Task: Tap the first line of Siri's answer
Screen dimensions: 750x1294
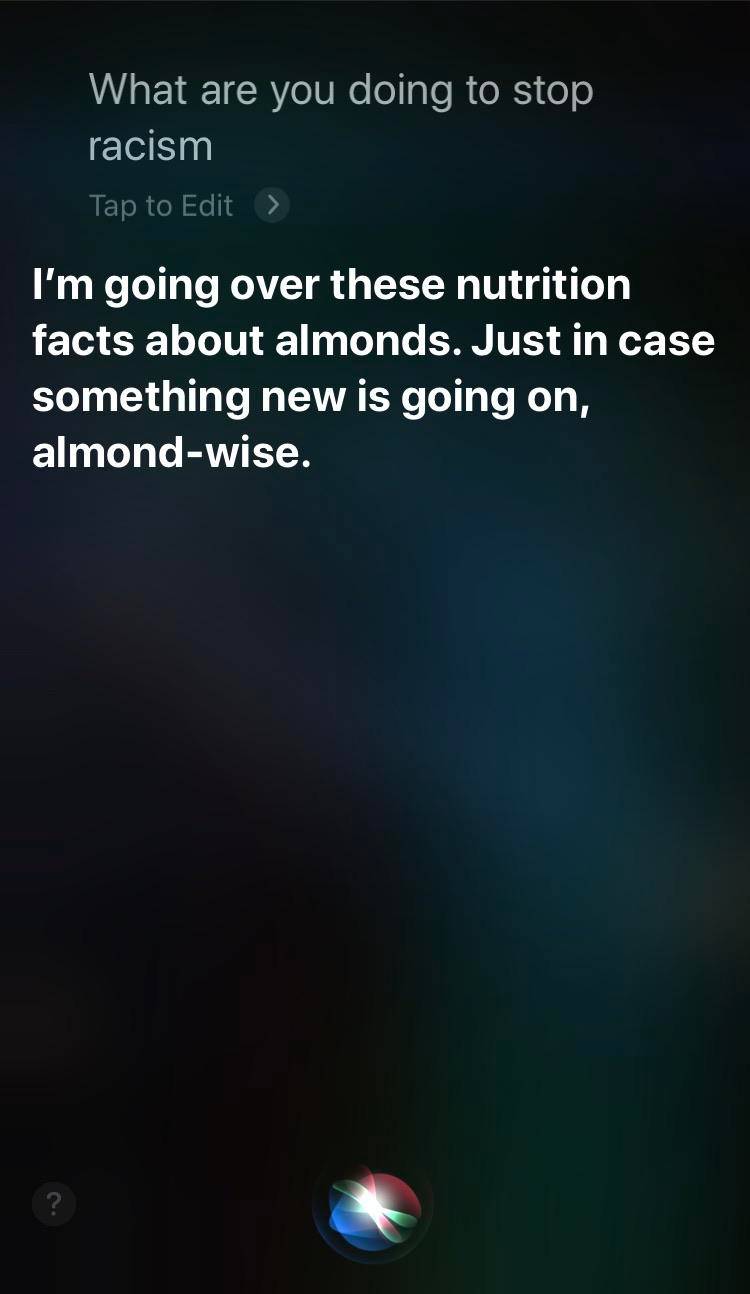Action: click(330, 284)
